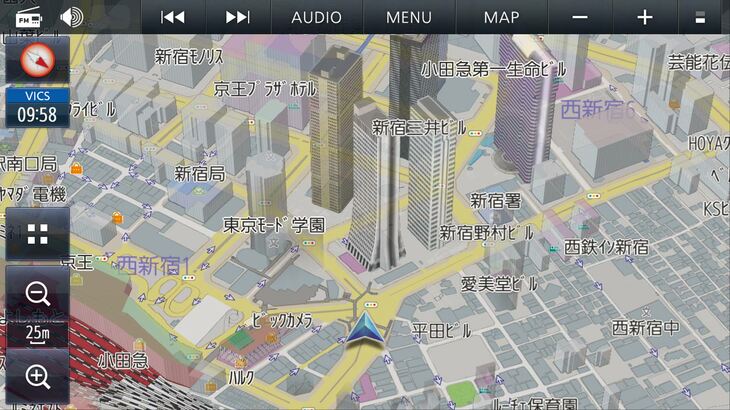Tap the speaker volume icon
The height and width of the screenshot is (410, 730).
(x=71, y=17)
